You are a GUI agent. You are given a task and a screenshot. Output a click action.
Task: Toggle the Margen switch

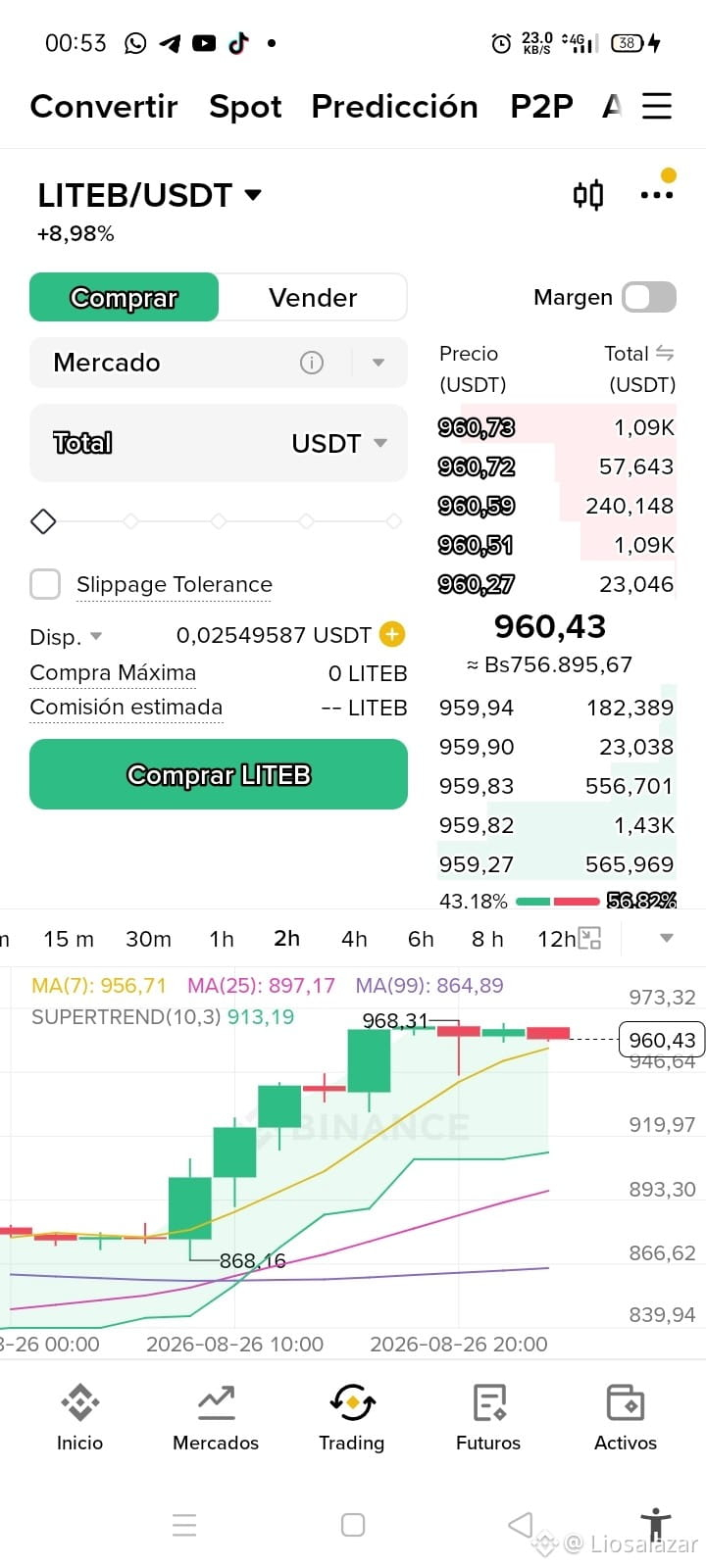[649, 297]
